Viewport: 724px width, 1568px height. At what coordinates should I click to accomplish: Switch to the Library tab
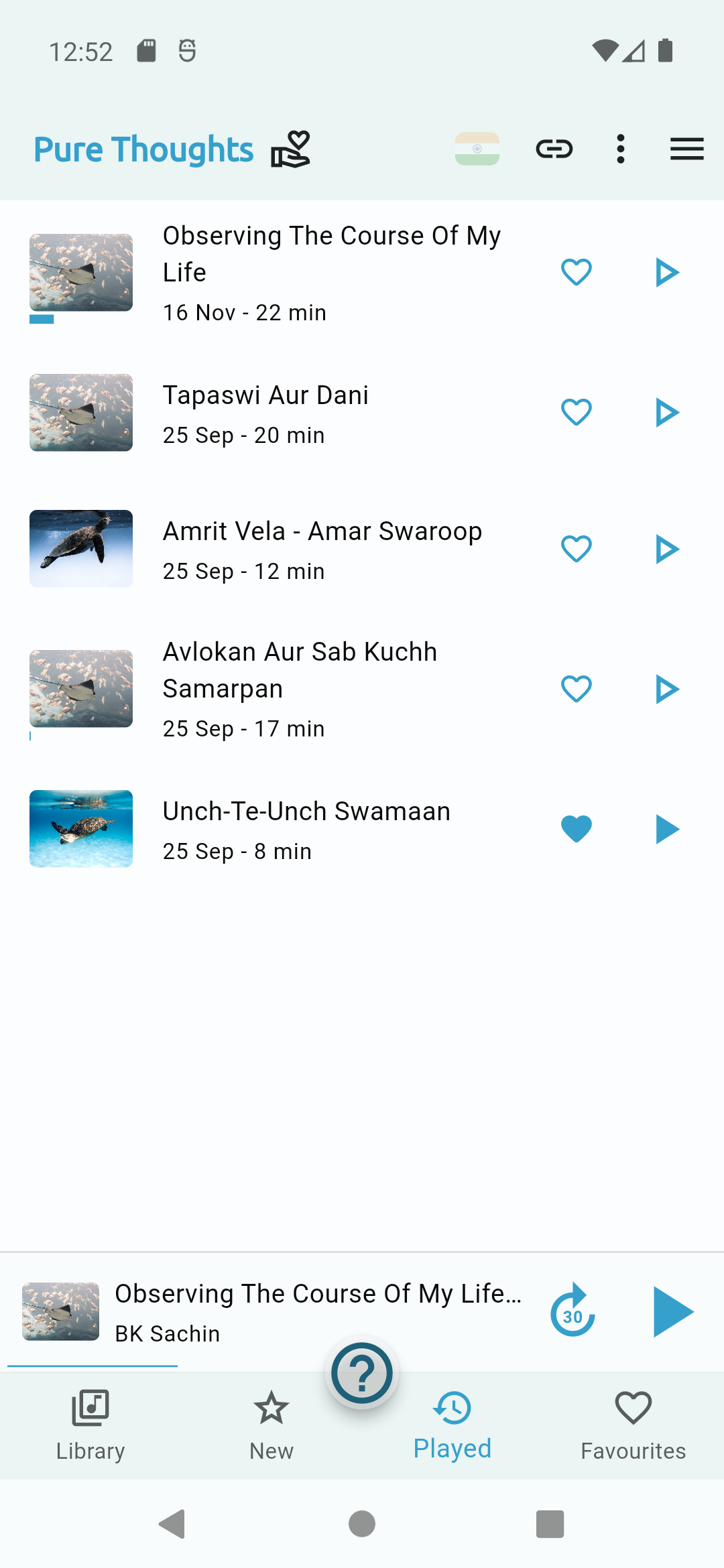[x=90, y=1423]
